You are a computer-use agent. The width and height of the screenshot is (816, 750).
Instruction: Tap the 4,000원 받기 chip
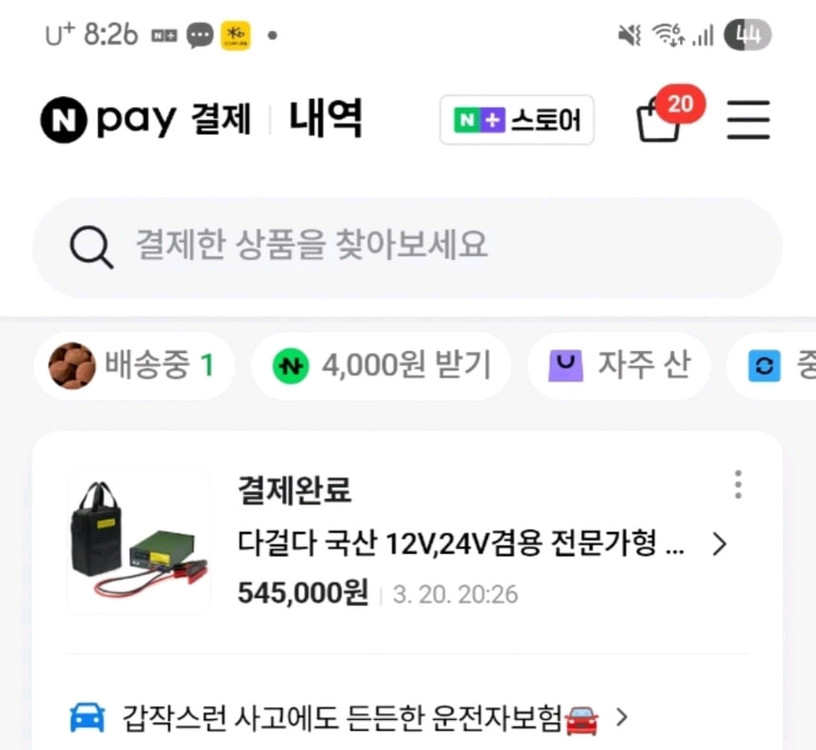coord(381,366)
